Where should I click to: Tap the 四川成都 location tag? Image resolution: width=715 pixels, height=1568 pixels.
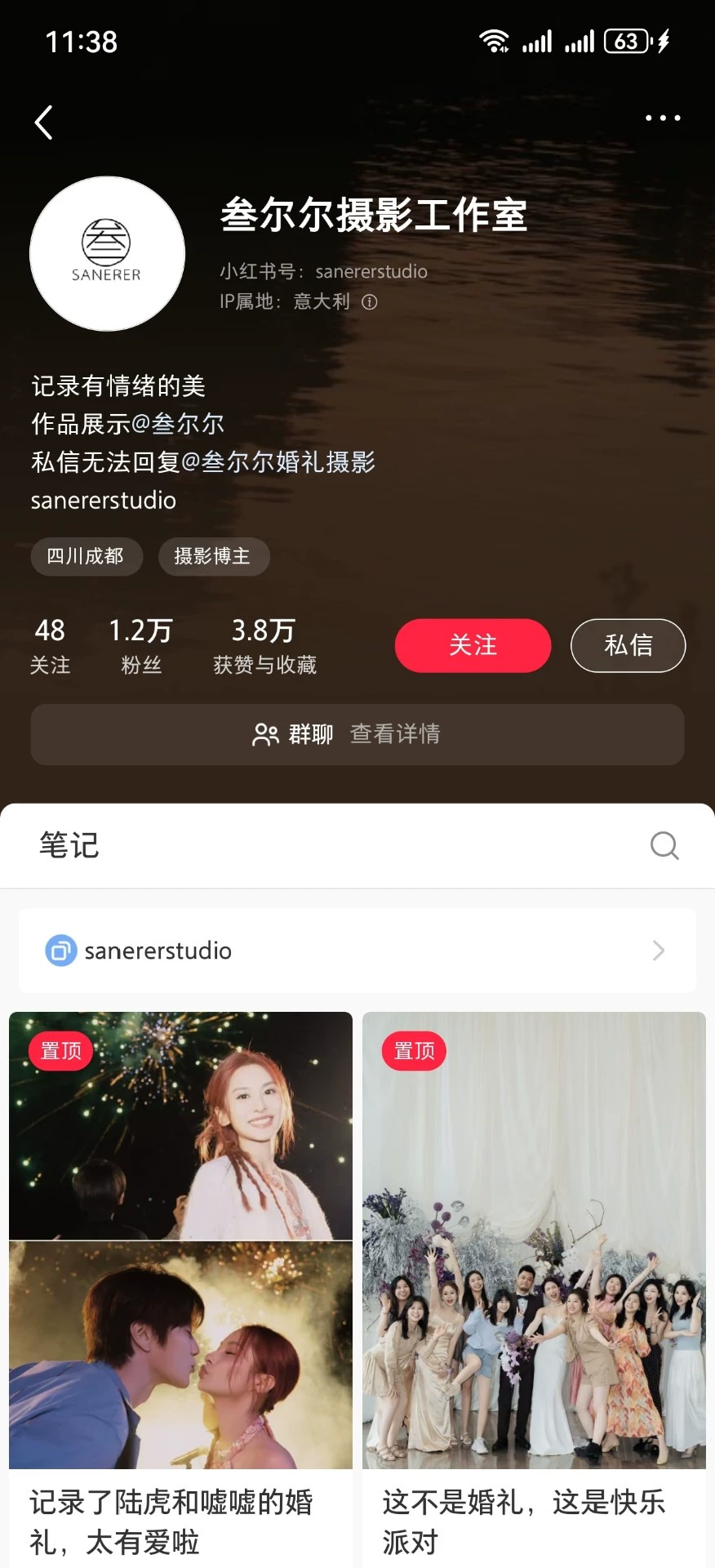pyautogui.click(x=86, y=556)
